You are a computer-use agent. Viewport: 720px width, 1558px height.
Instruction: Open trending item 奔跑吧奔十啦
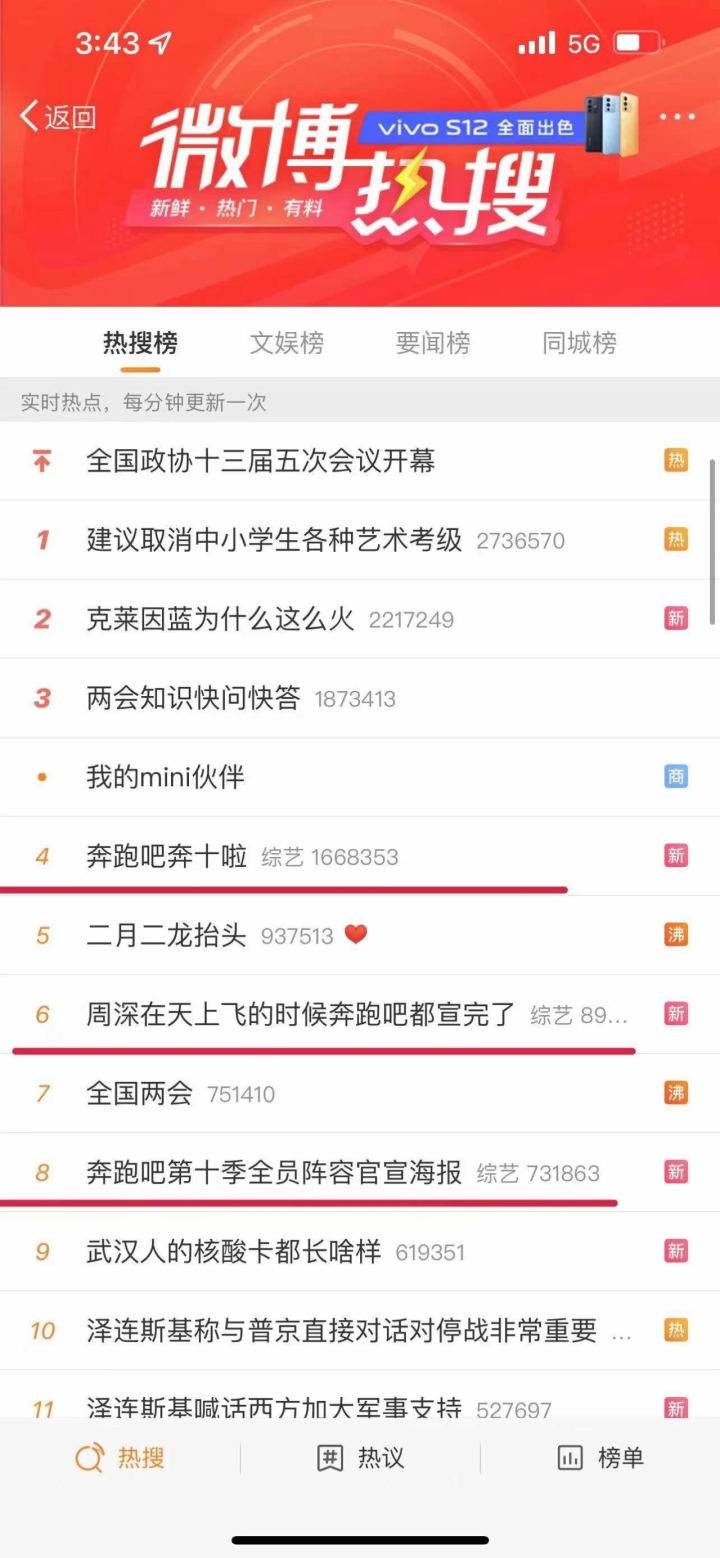pos(167,856)
